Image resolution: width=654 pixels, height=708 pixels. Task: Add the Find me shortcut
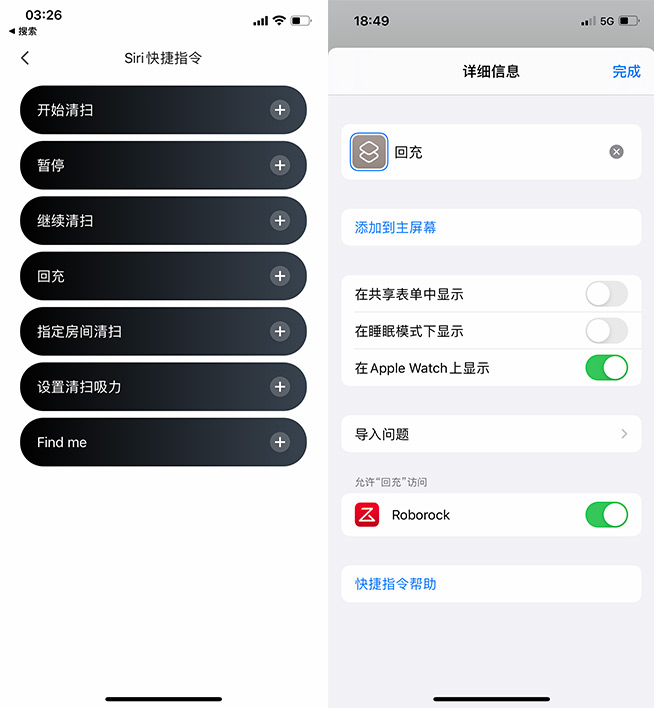coord(279,442)
